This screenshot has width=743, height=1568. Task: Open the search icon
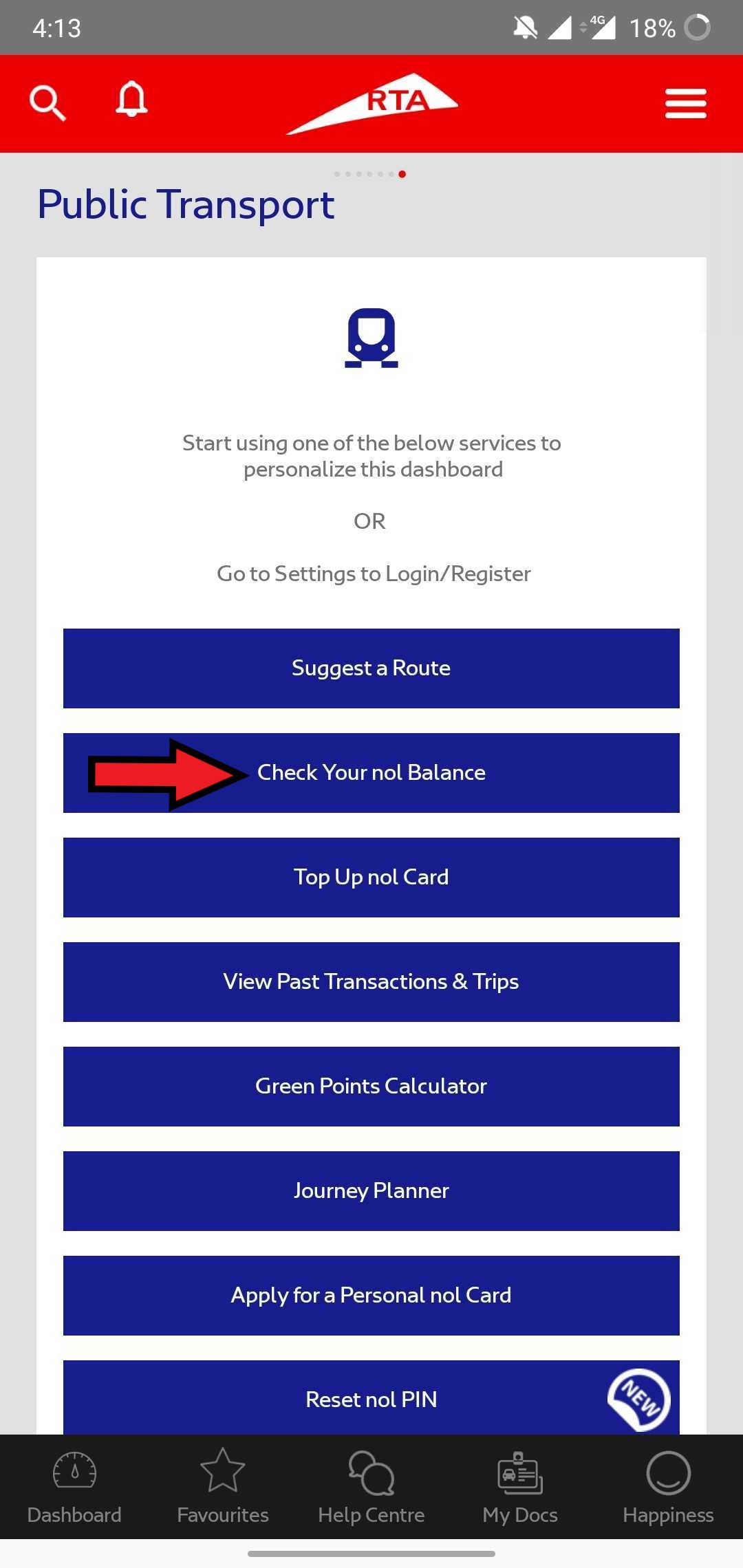pyautogui.click(x=47, y=103)
